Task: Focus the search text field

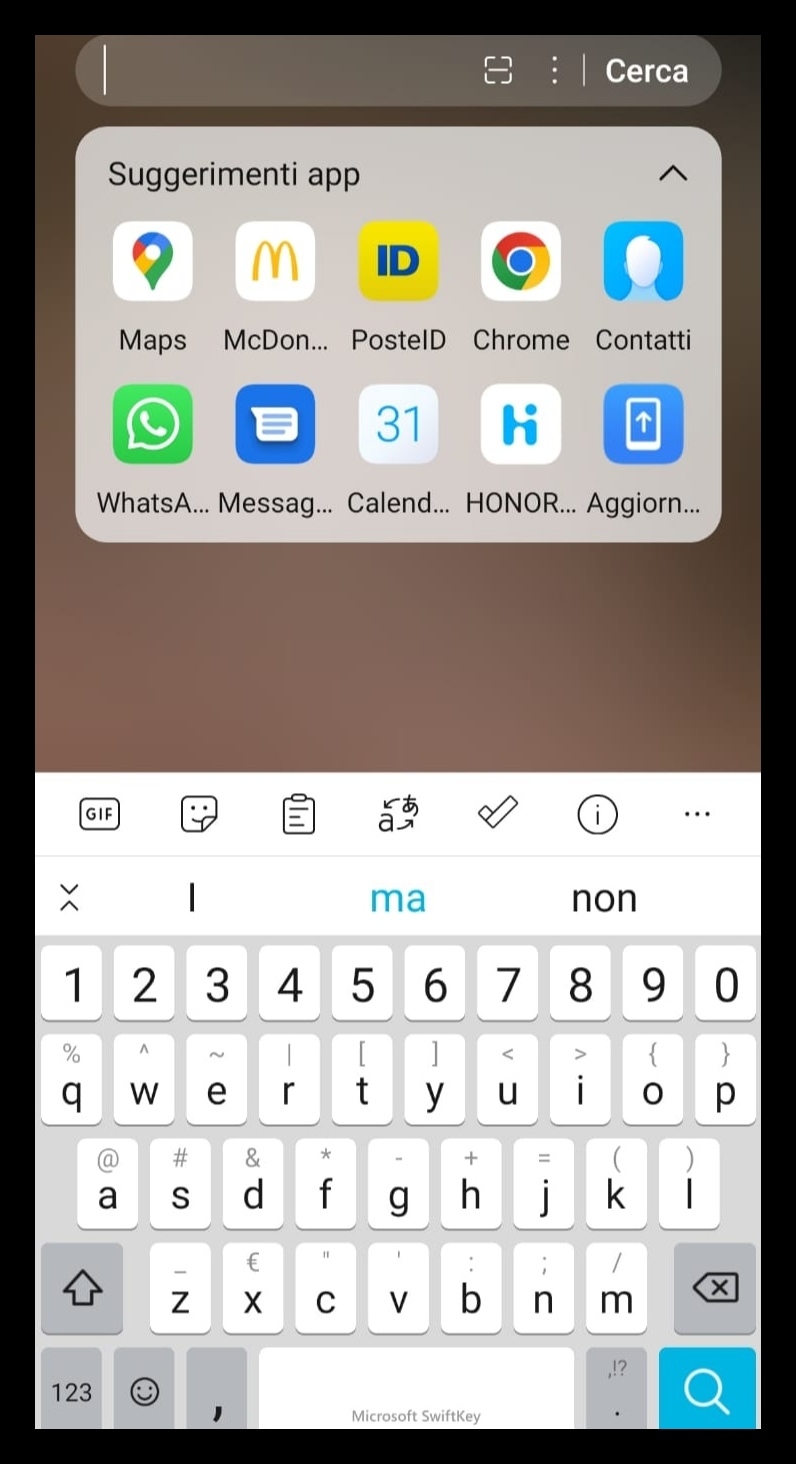Action: (x=280, y=71)
